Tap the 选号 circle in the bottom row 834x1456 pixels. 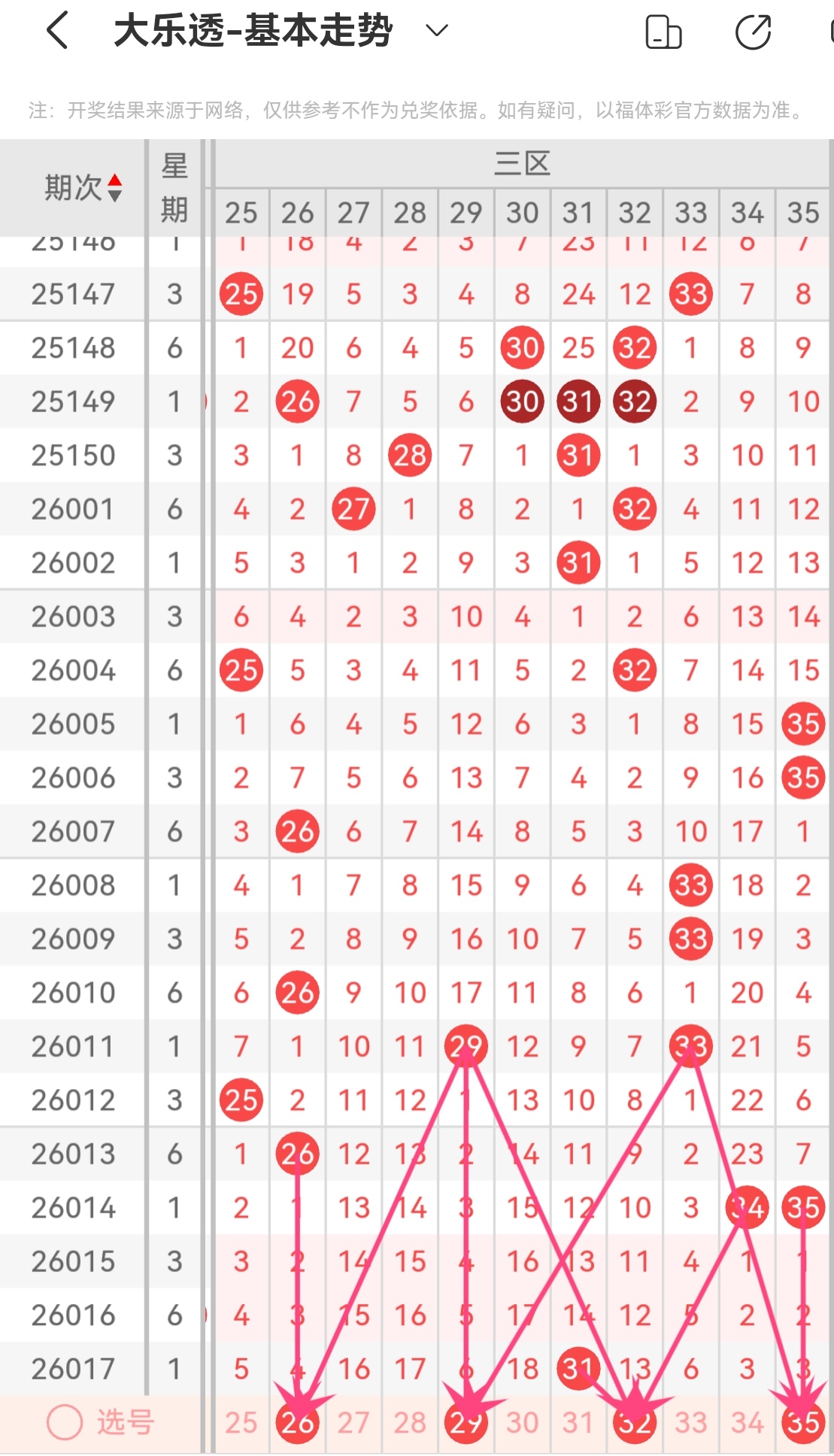65,1422
